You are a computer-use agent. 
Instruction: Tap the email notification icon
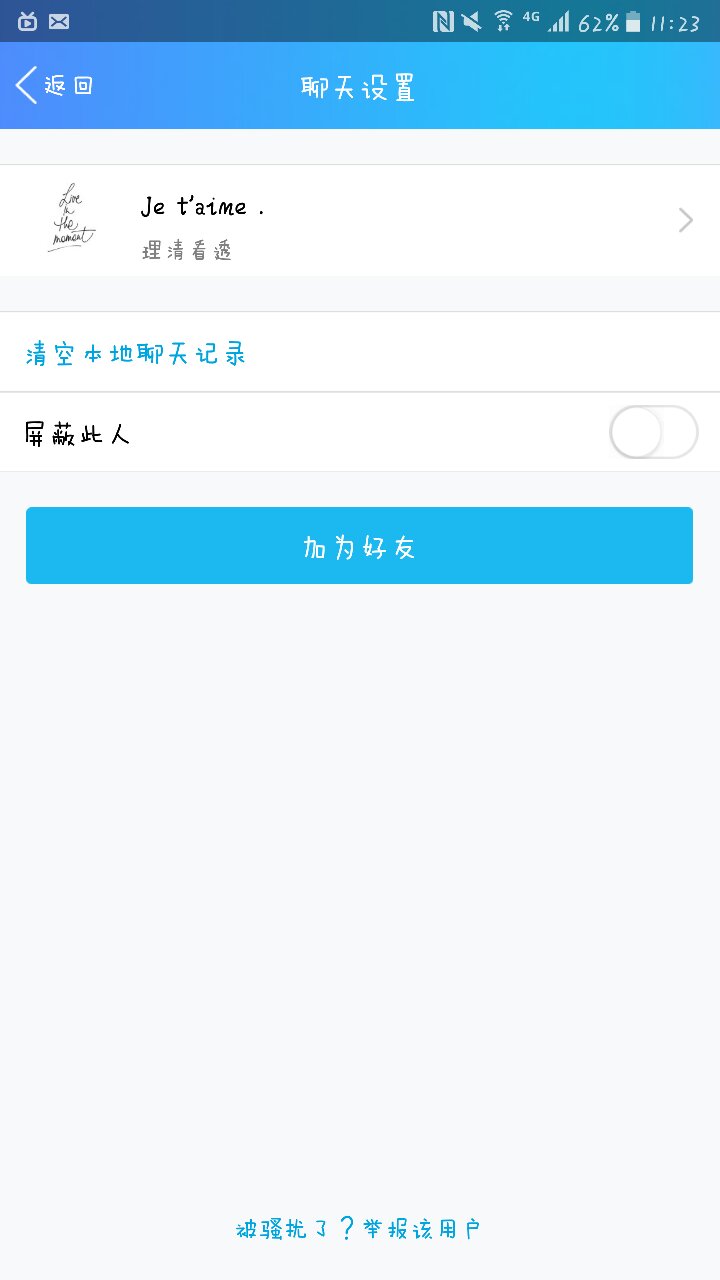click(60, 19)
